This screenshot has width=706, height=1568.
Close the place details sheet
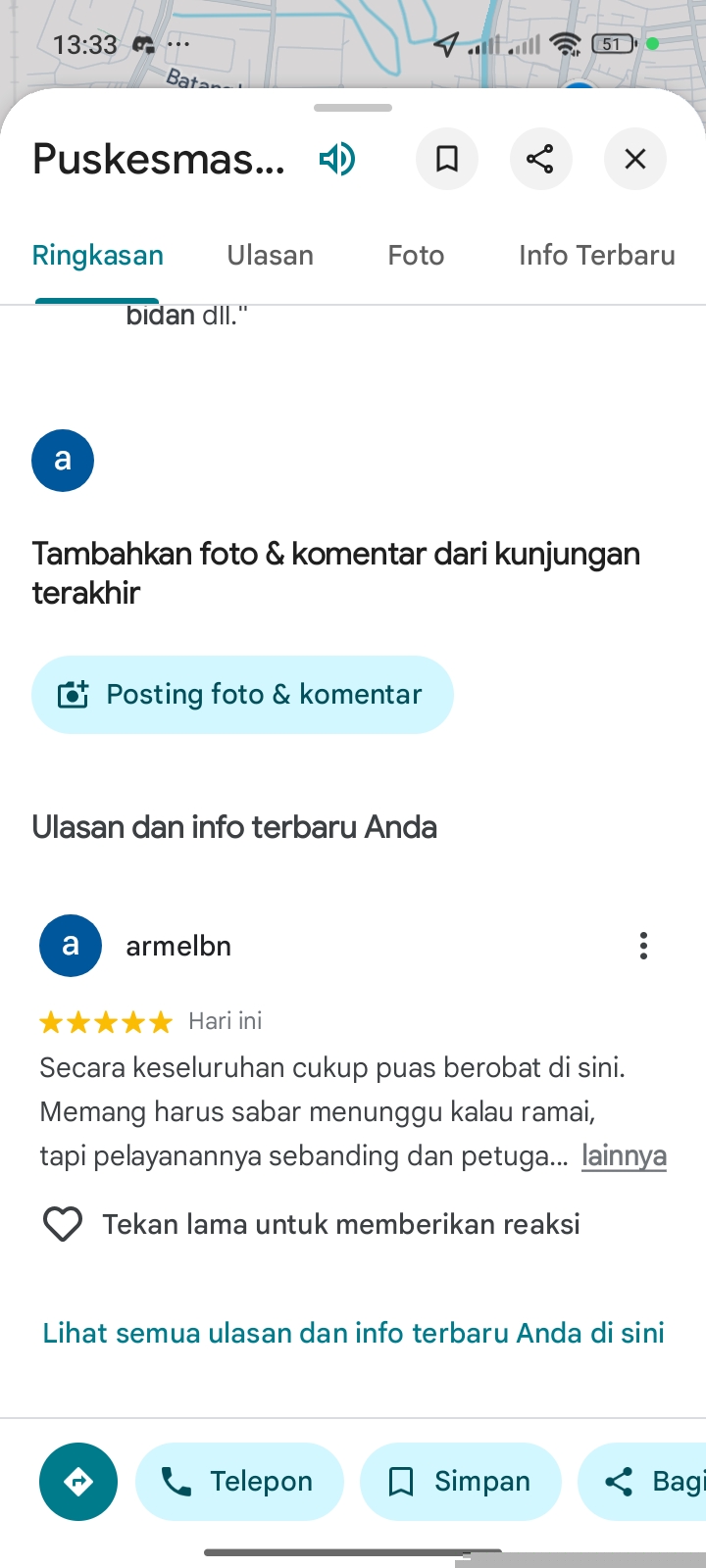(635, 159)
